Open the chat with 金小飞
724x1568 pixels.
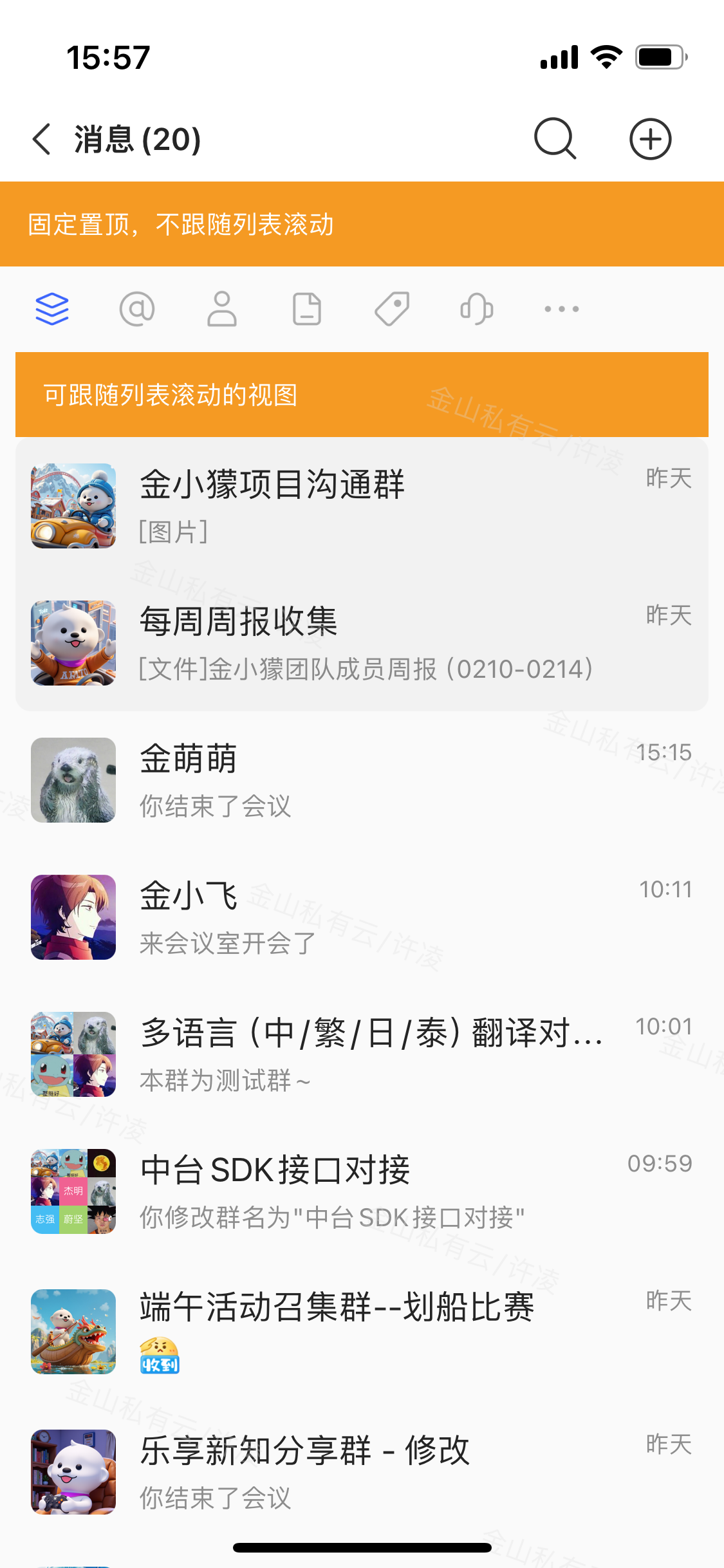pyautogui.click(x=362, y=917)
